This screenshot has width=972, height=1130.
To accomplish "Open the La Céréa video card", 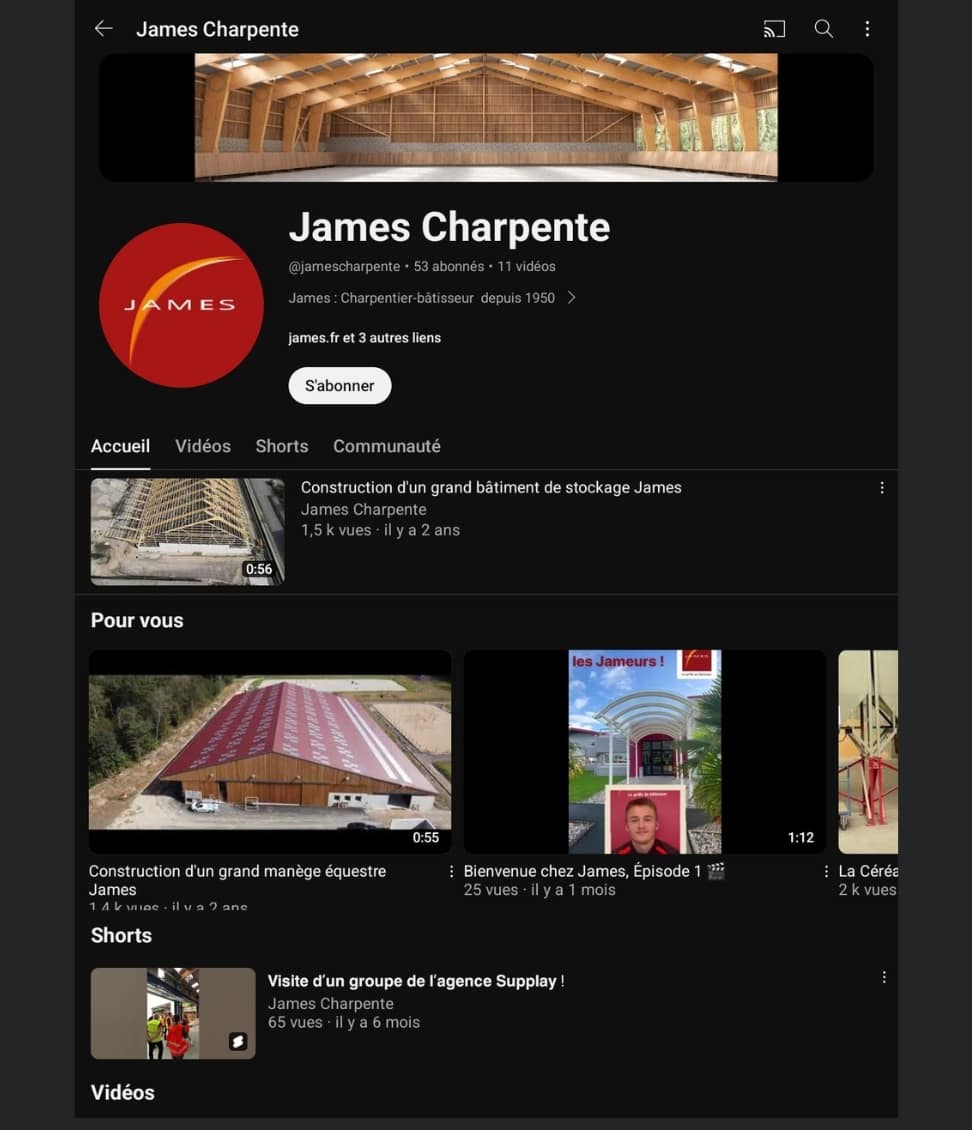I will click(x=868, y=752).
